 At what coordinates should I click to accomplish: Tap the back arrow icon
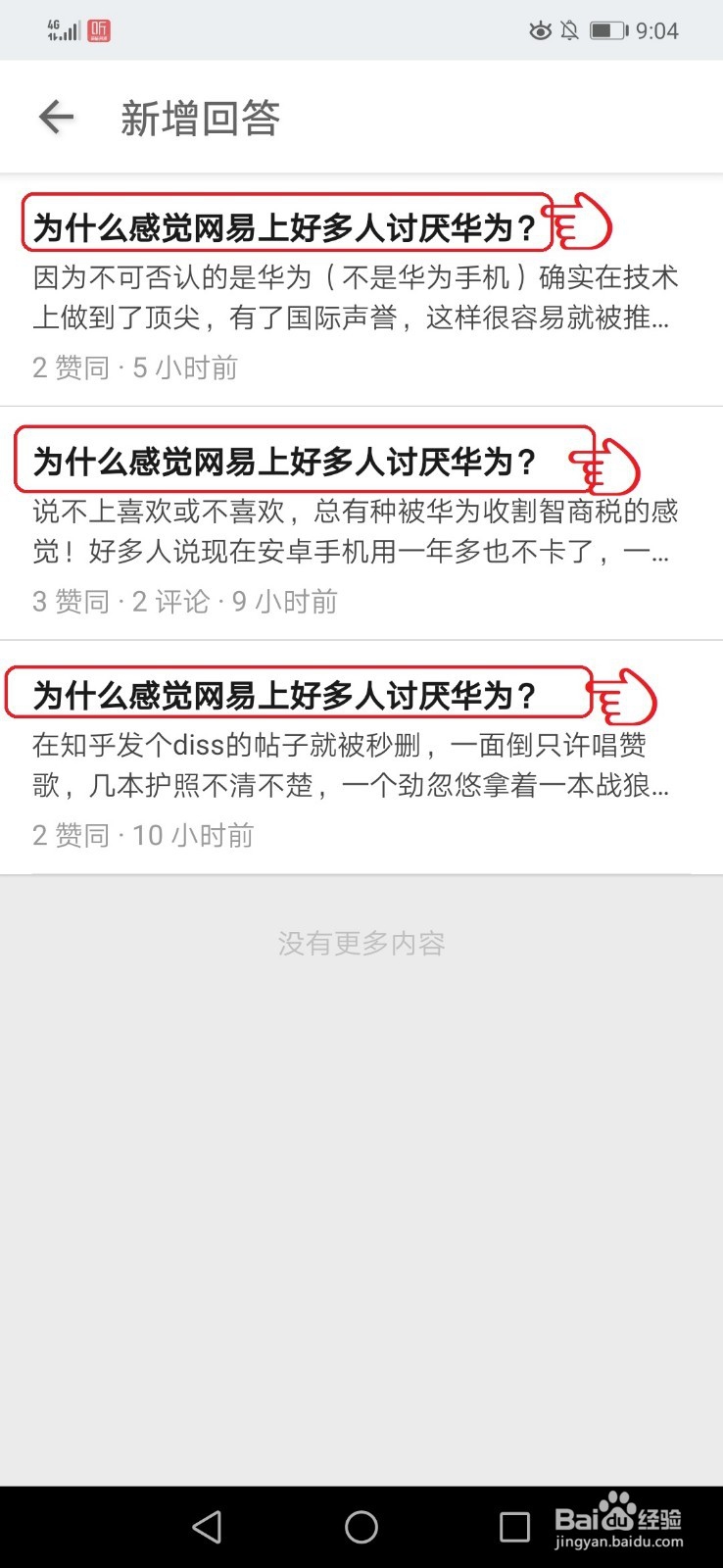(x=56, y=117)
